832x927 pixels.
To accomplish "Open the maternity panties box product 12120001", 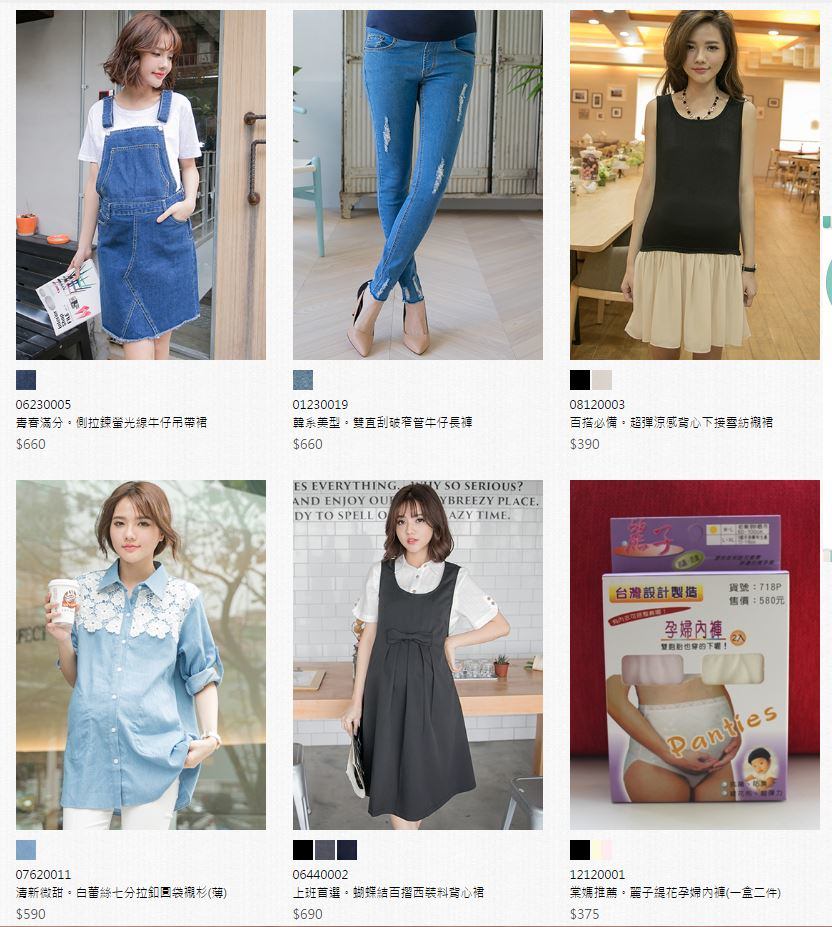I will tap(694, 655).
